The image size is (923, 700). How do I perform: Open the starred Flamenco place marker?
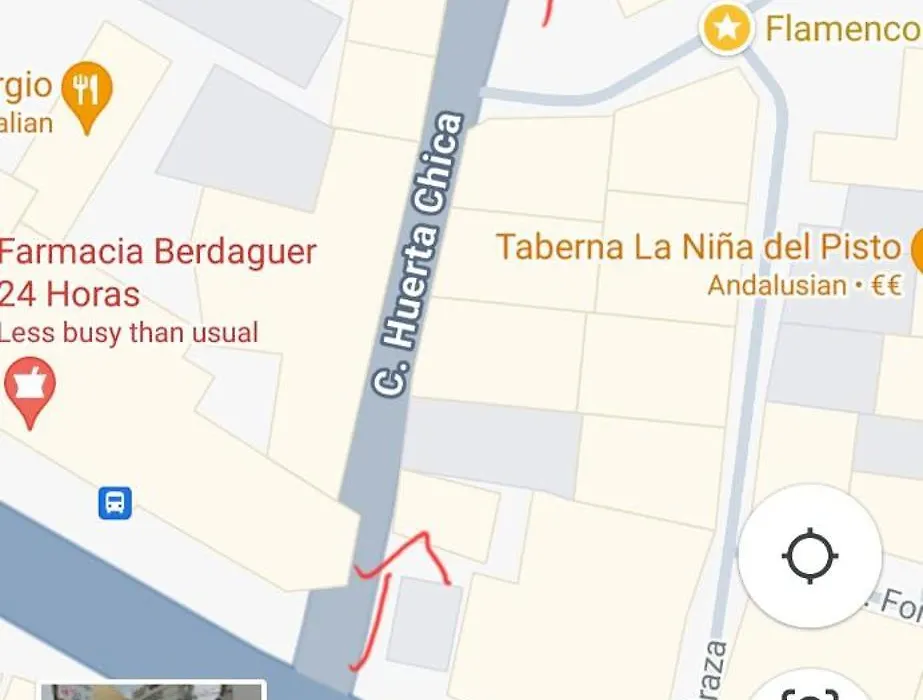727,29
